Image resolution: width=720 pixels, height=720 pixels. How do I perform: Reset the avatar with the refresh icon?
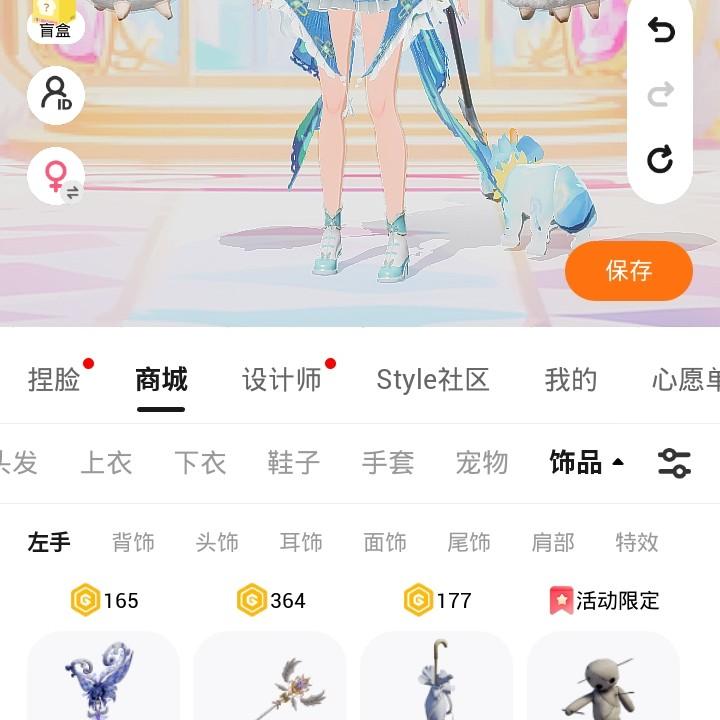660,159
